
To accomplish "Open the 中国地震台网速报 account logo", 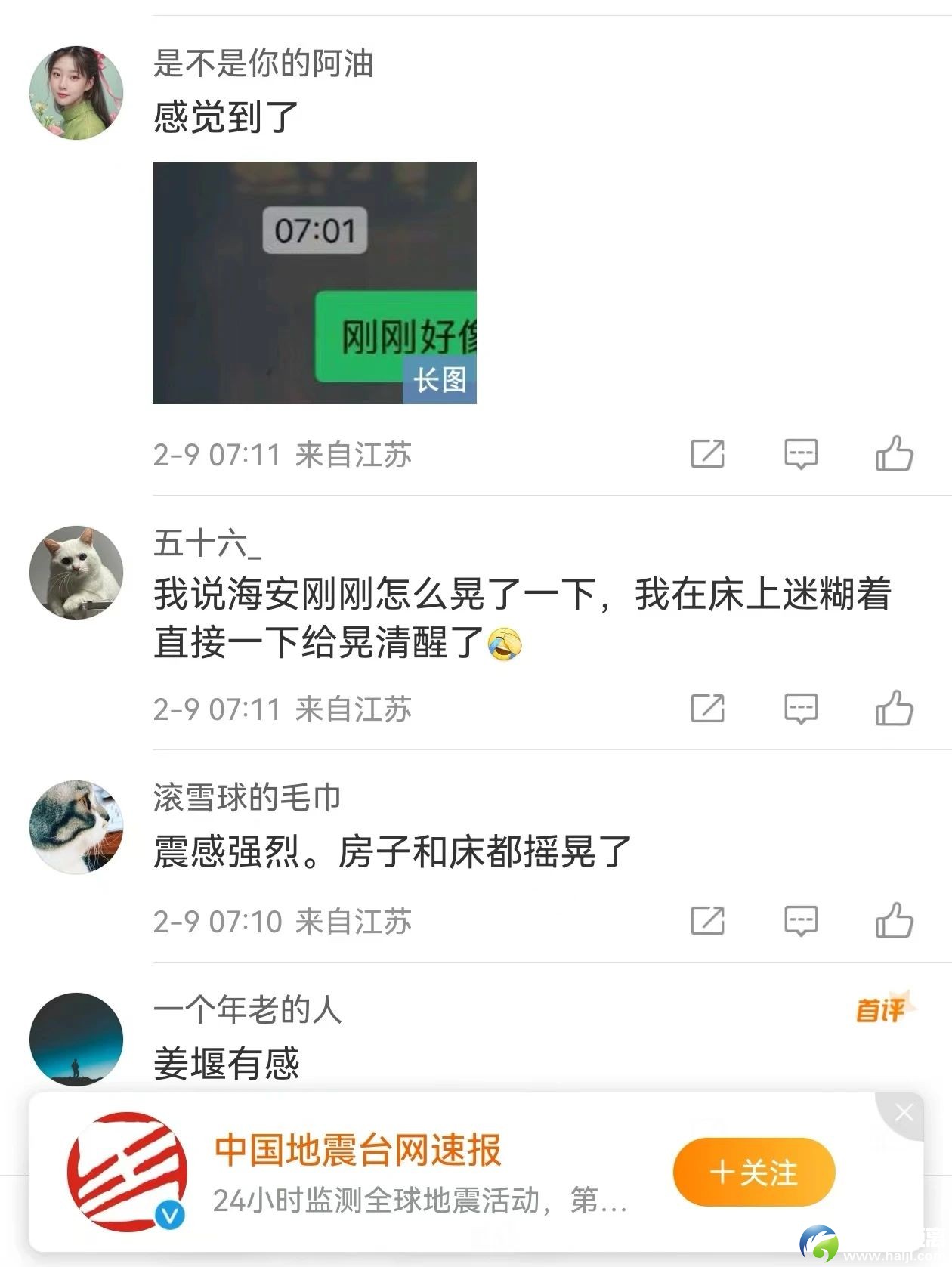I will [x=126, y=1170].
